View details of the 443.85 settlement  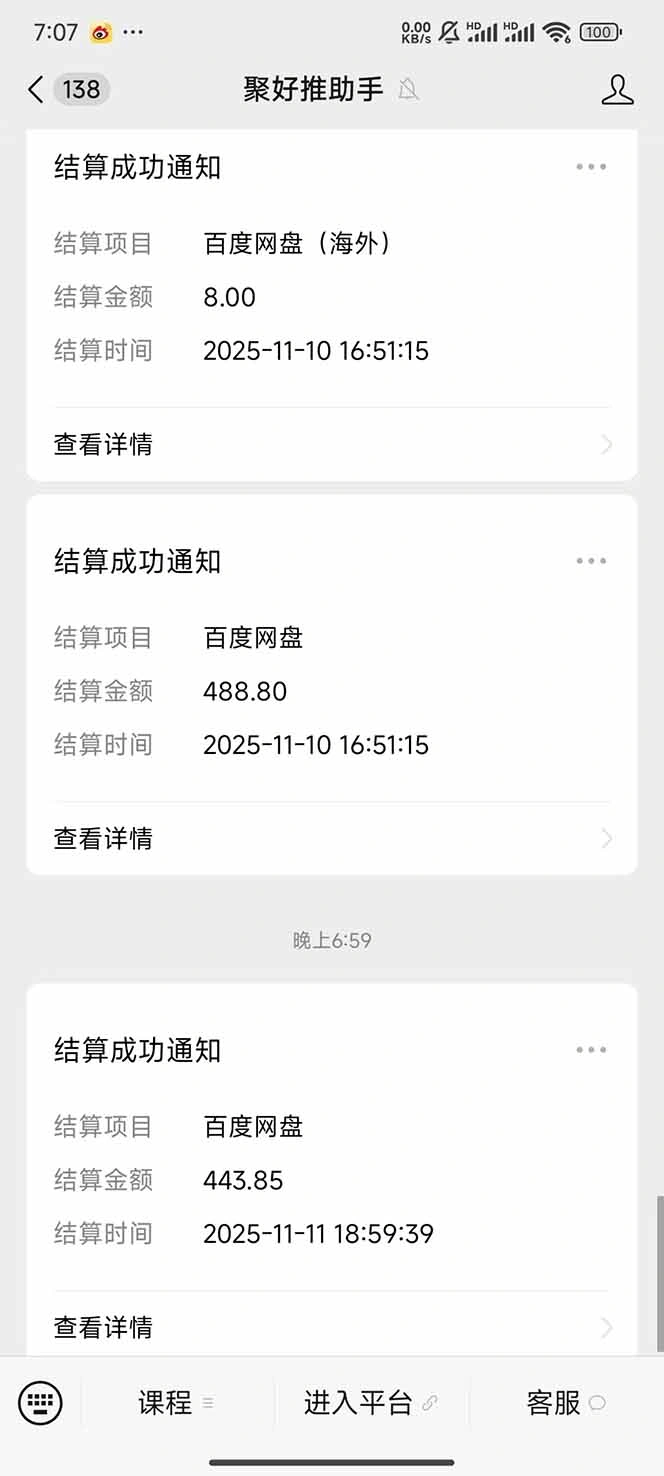click(331, 1327)
